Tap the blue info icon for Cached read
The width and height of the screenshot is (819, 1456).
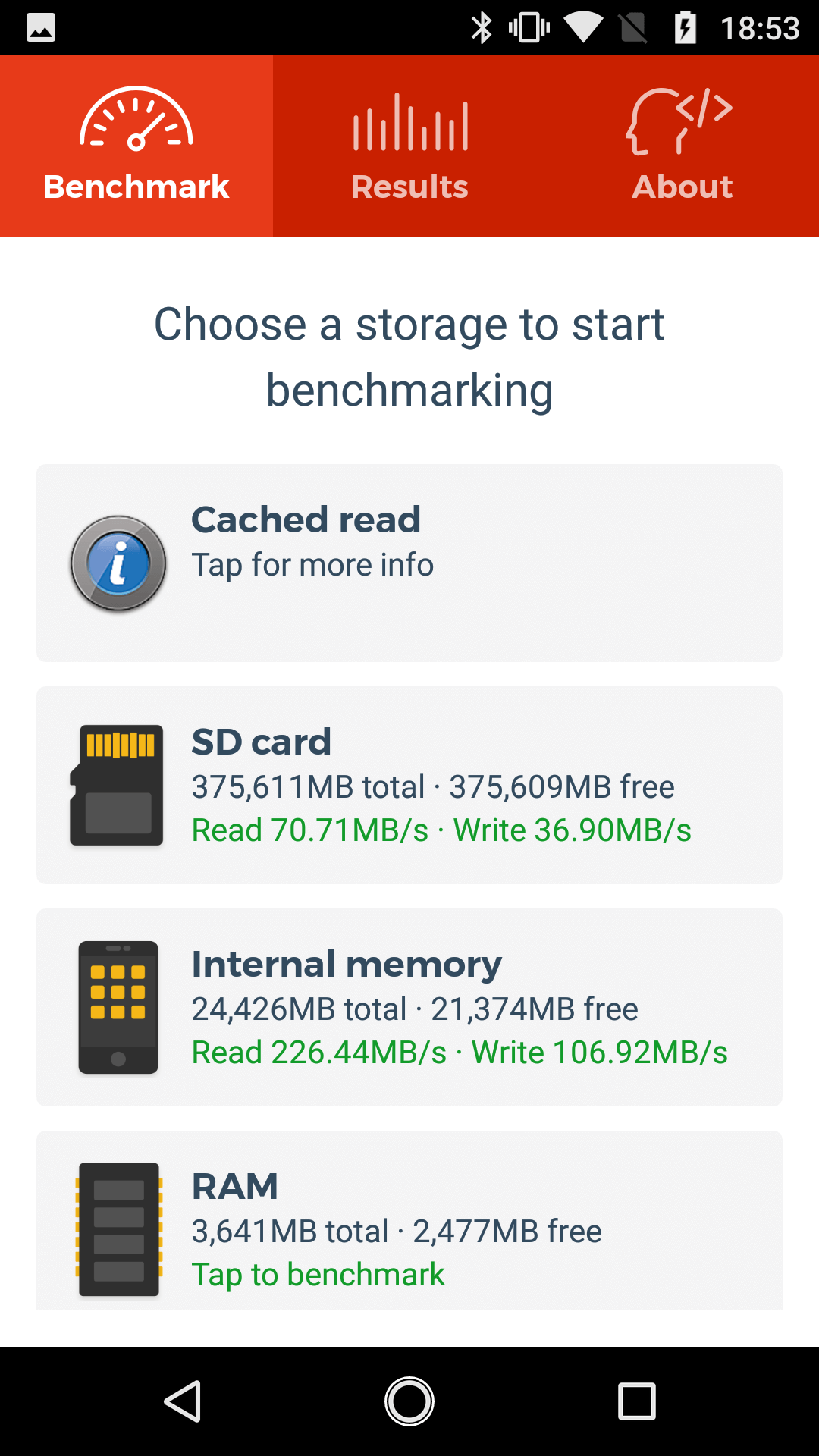click(118, 563)
